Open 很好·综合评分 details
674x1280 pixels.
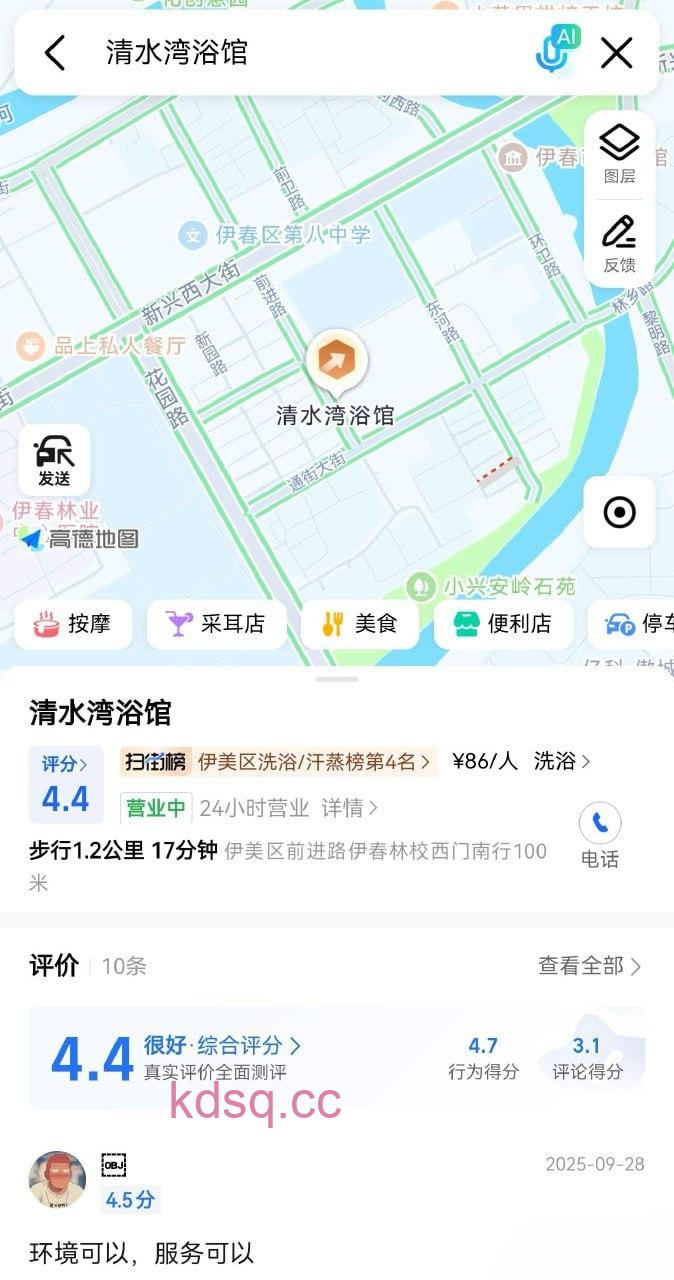click(x=222, y=1046)
